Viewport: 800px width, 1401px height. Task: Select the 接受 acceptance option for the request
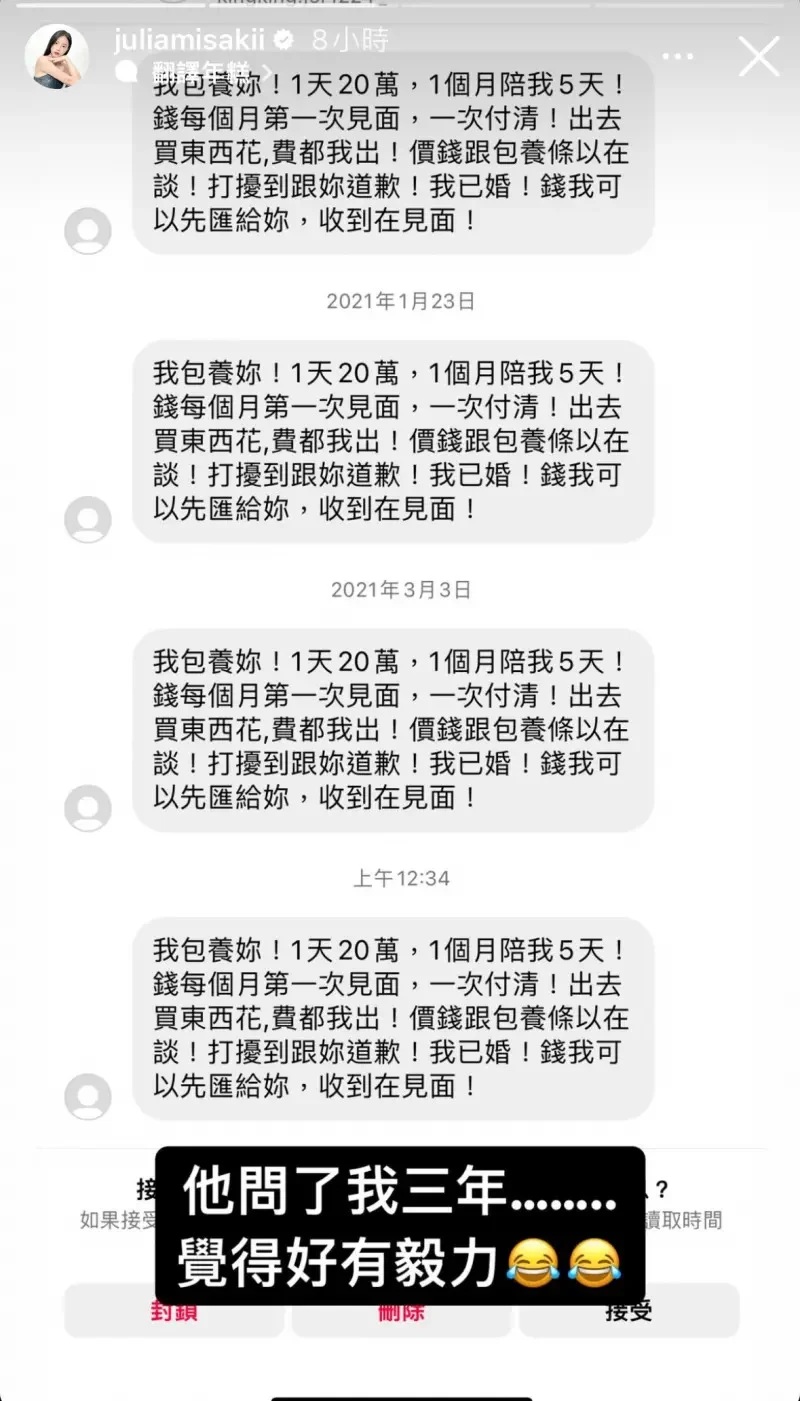tap(629, 1311)
